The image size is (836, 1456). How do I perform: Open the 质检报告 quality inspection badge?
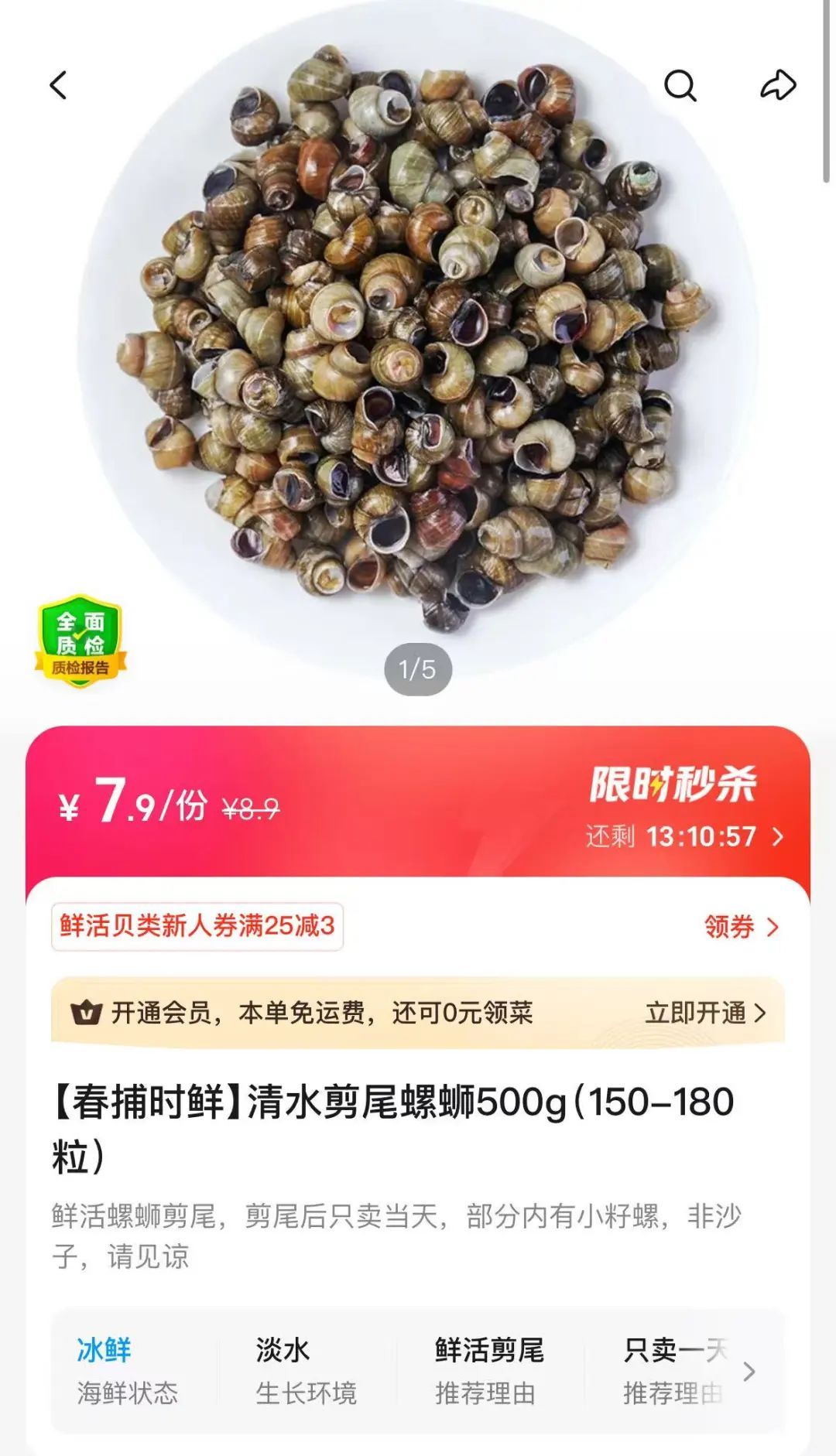point(81,640)
